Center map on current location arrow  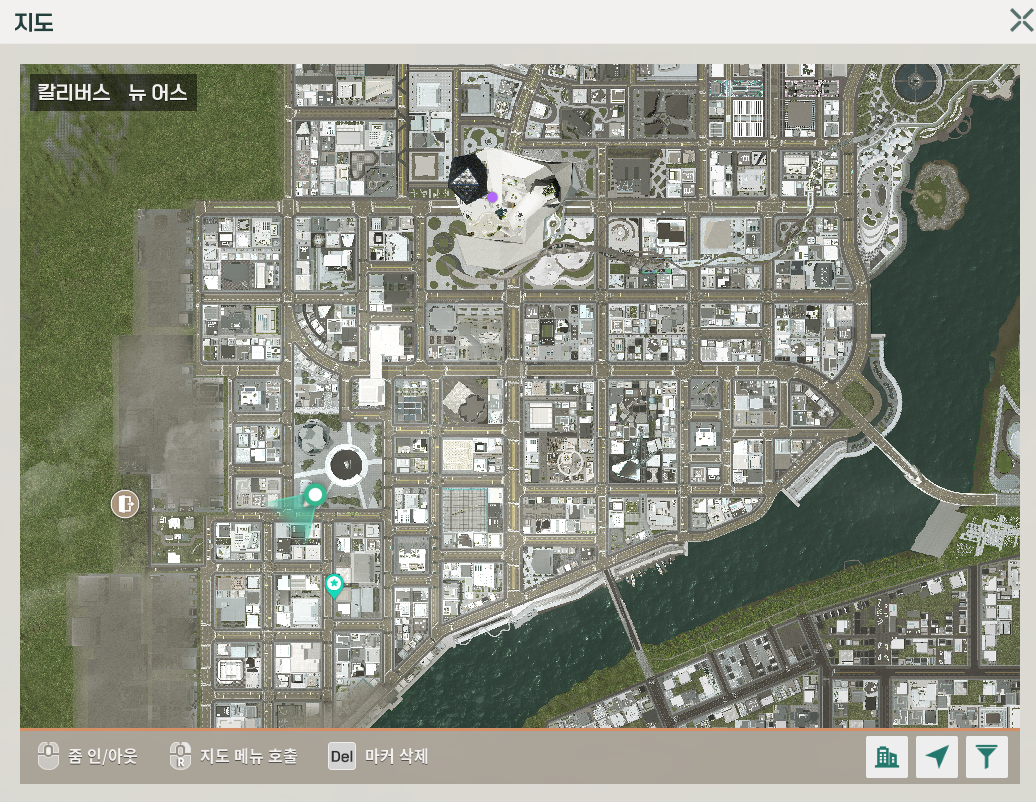(x=937, y=757)
